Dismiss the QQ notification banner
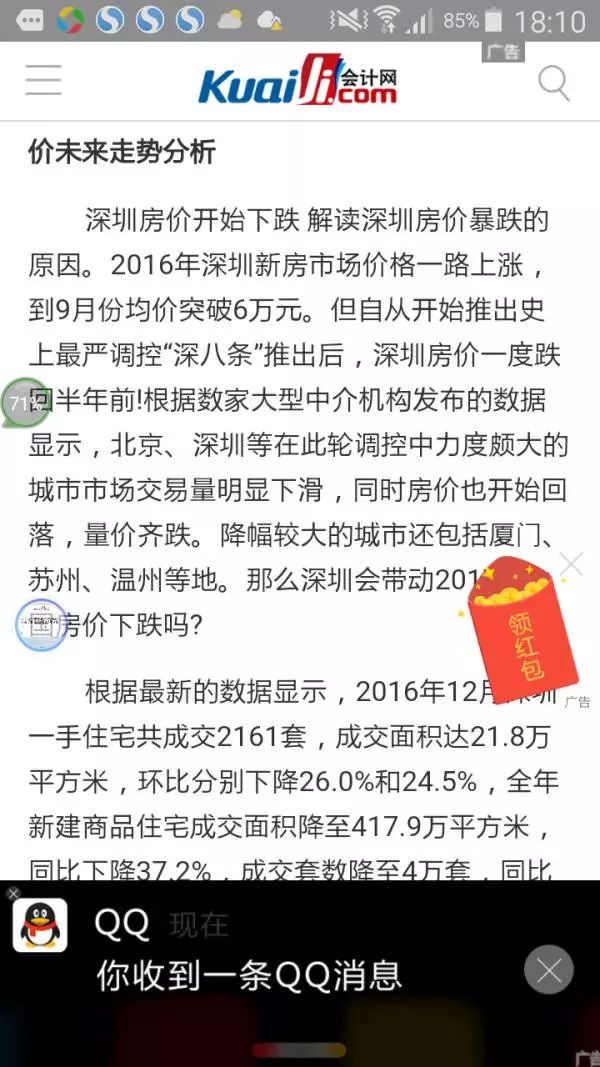 [548, 969]
